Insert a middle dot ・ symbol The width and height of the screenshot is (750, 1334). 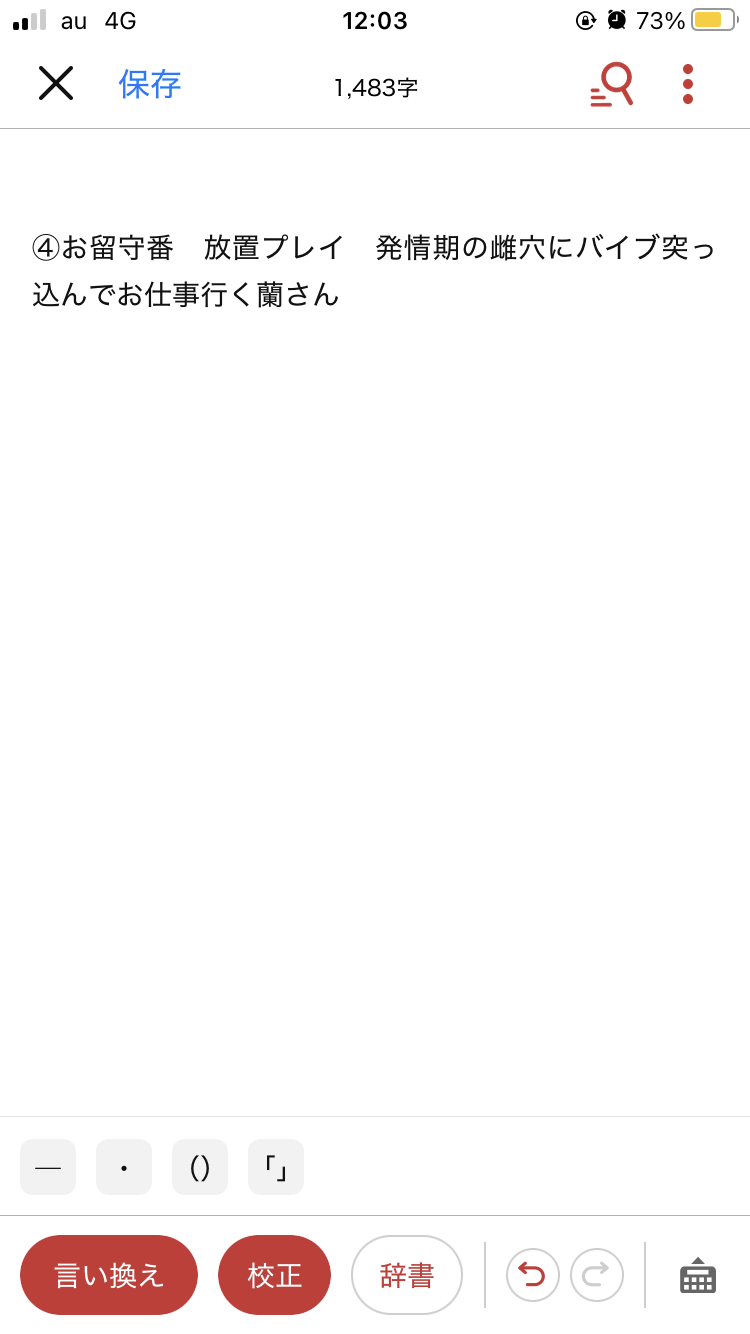tap(124, 1167)
